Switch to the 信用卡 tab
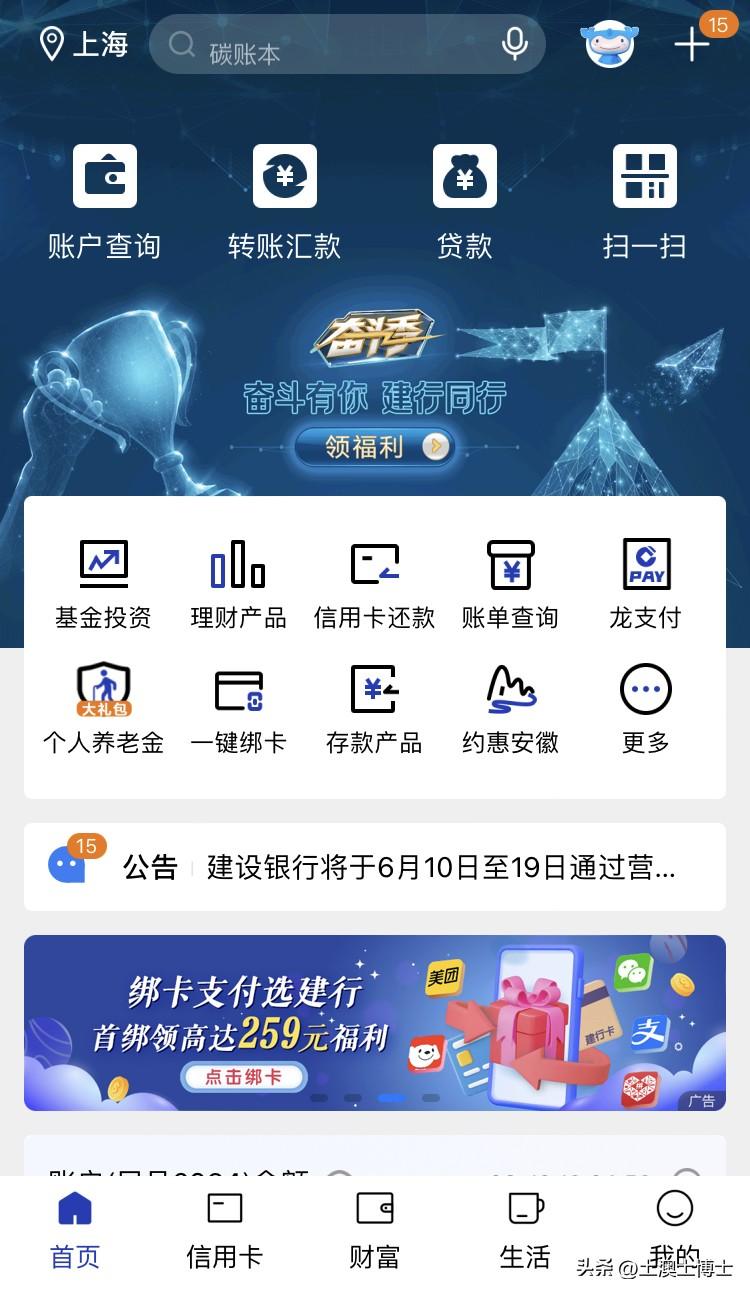The width and height of the screenshot is (750, 1294). point(224,1230)
